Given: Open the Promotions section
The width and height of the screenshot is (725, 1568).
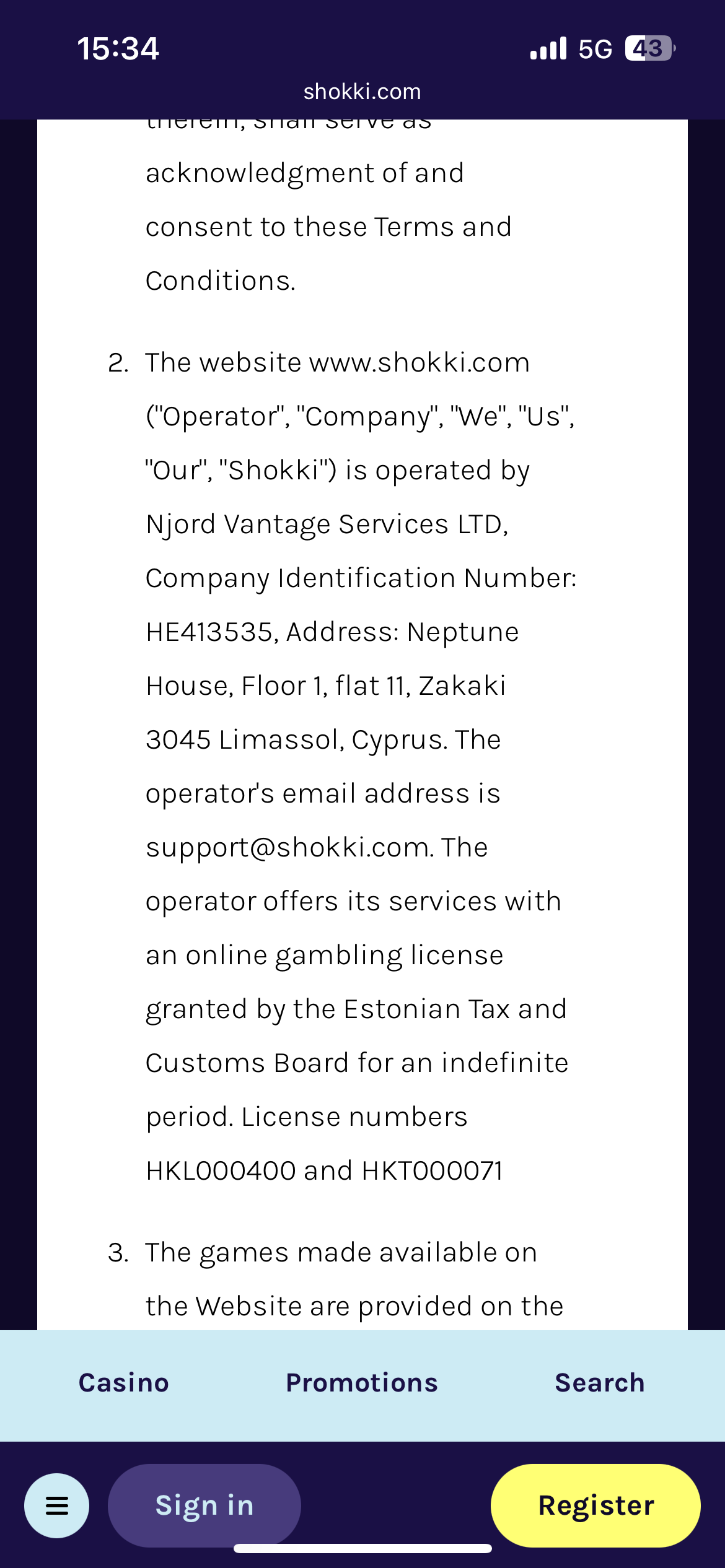Looking at the screenshot, I should (362, 1383).
